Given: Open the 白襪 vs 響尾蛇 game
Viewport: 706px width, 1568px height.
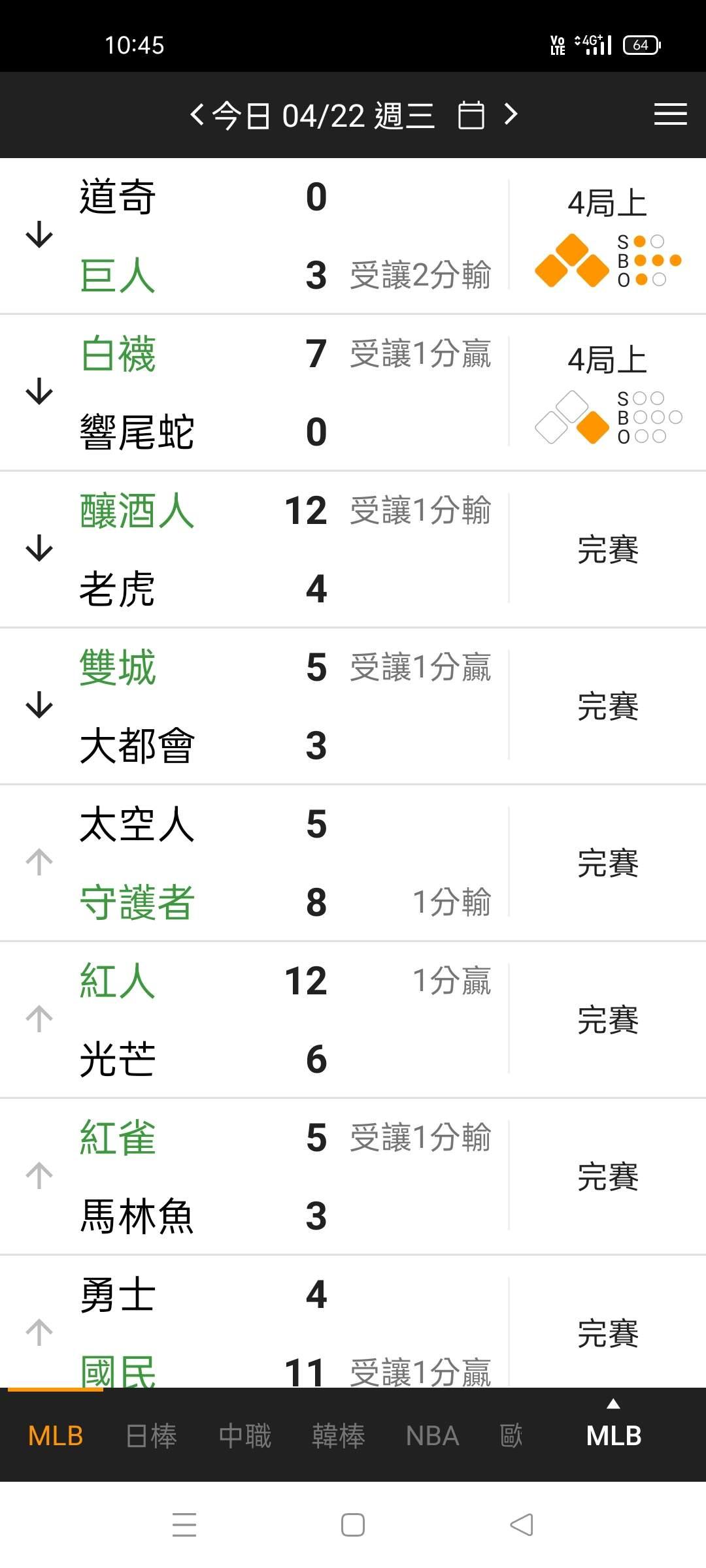Looking at the screenshot, I should (353, 393).
